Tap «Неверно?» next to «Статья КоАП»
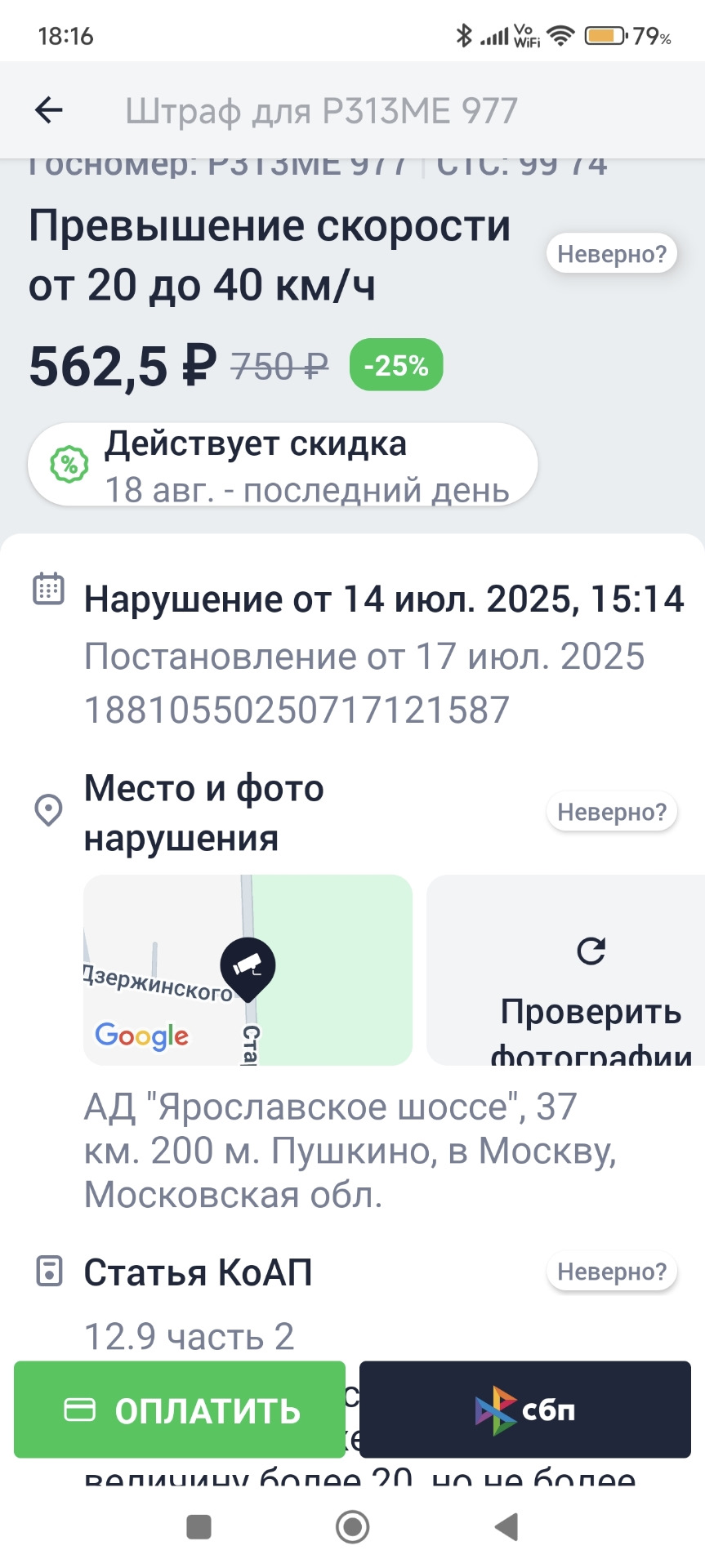Viewport: 705px width, 1568px height. click(612, 1272)
